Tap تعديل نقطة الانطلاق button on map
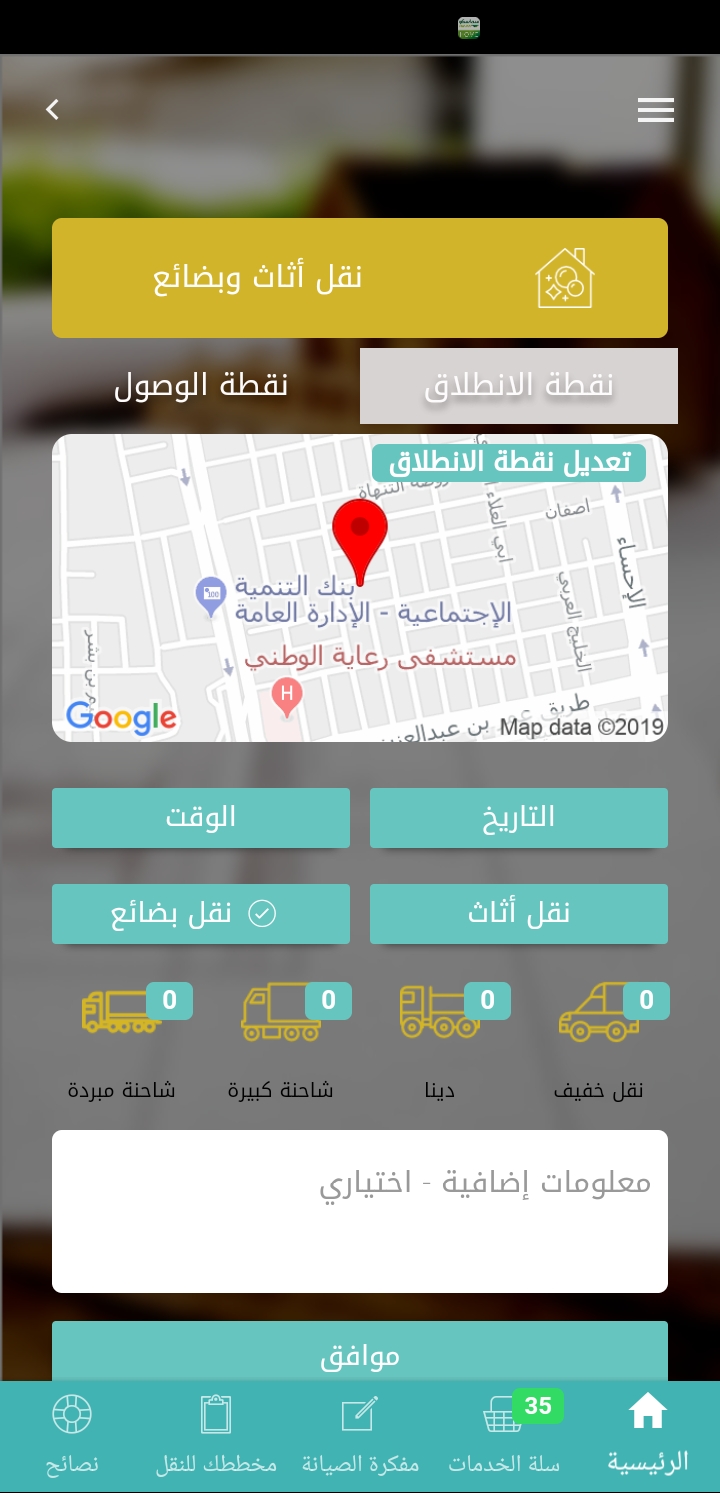This screenshot has width=720, height=1493. (x=509, y=462)
